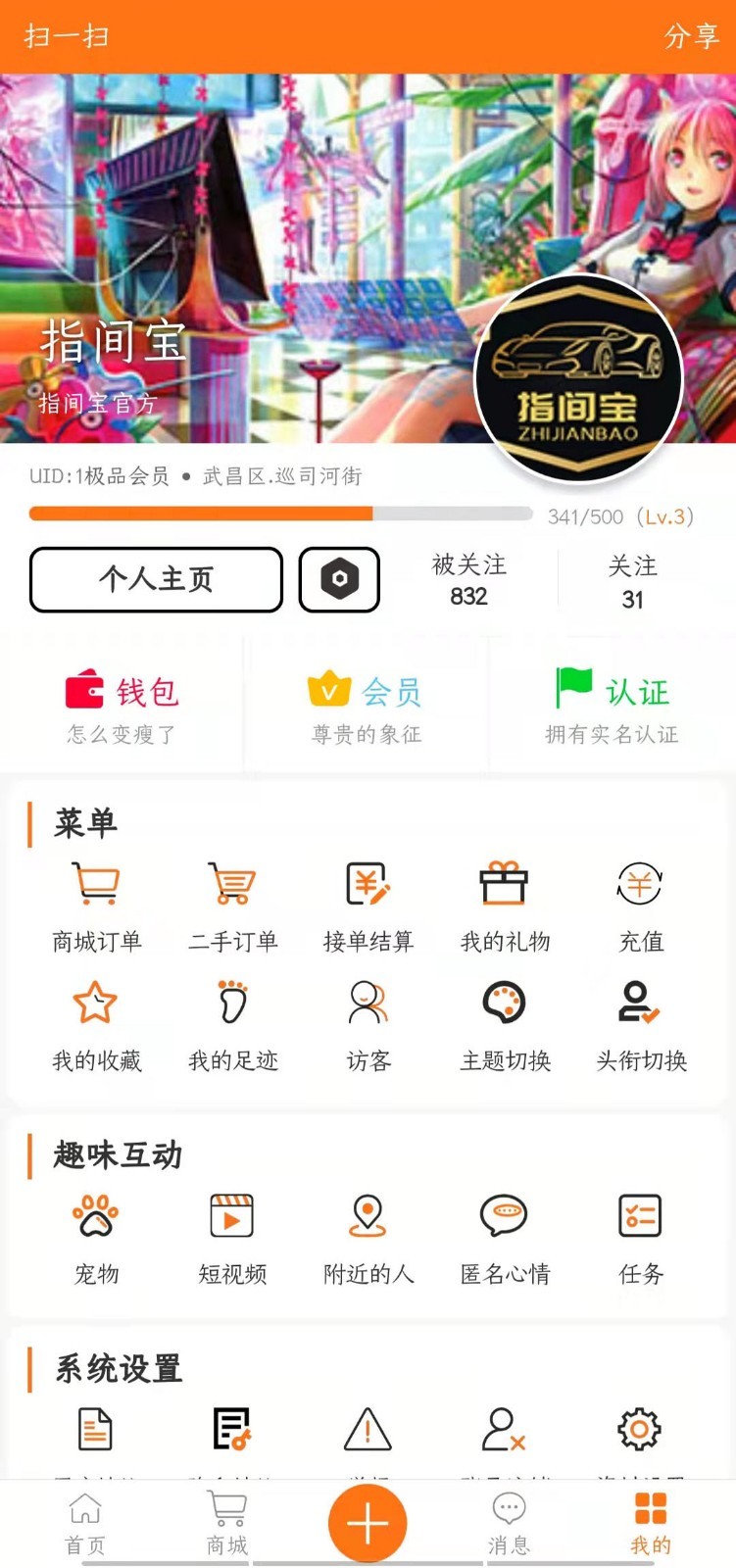
Task: Open 我的礼物 gifts
Action: (x=505, y=905)
